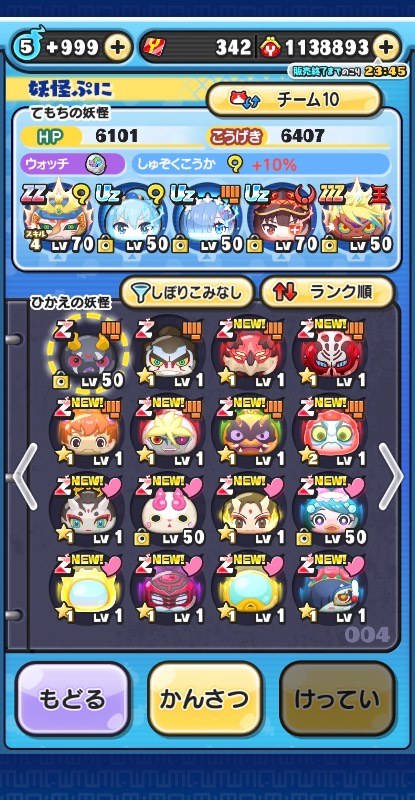
Task: Confirm with the けってい button
Action: [337, 698]
